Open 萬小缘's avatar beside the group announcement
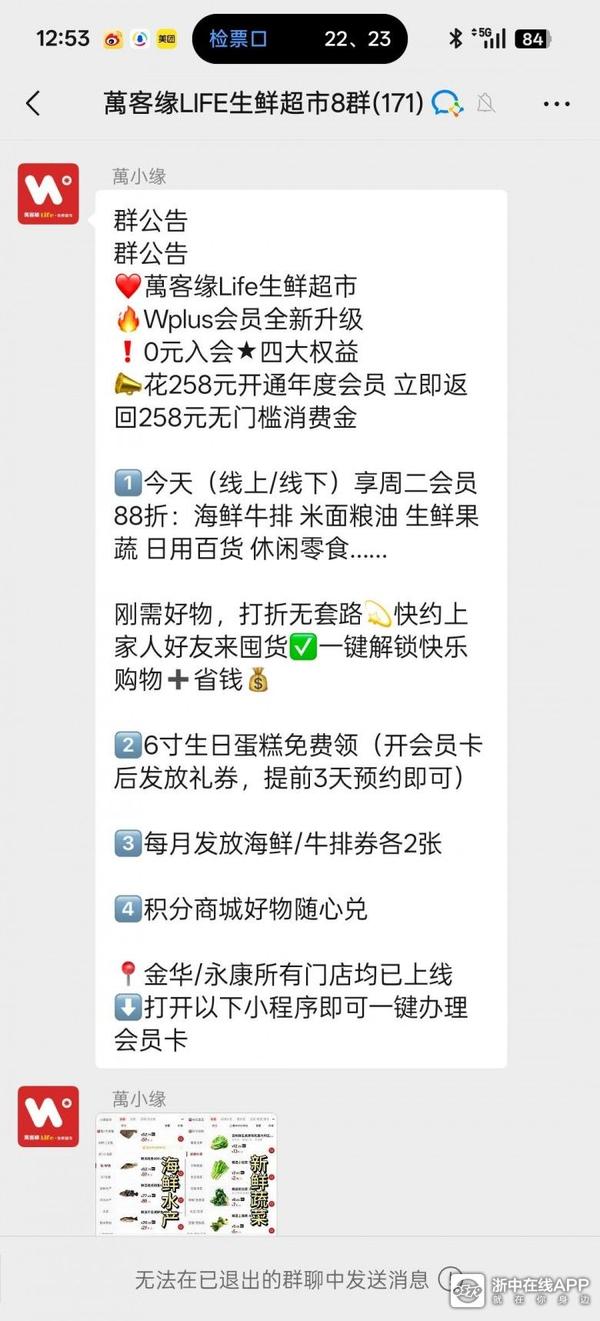 [48, 194]
